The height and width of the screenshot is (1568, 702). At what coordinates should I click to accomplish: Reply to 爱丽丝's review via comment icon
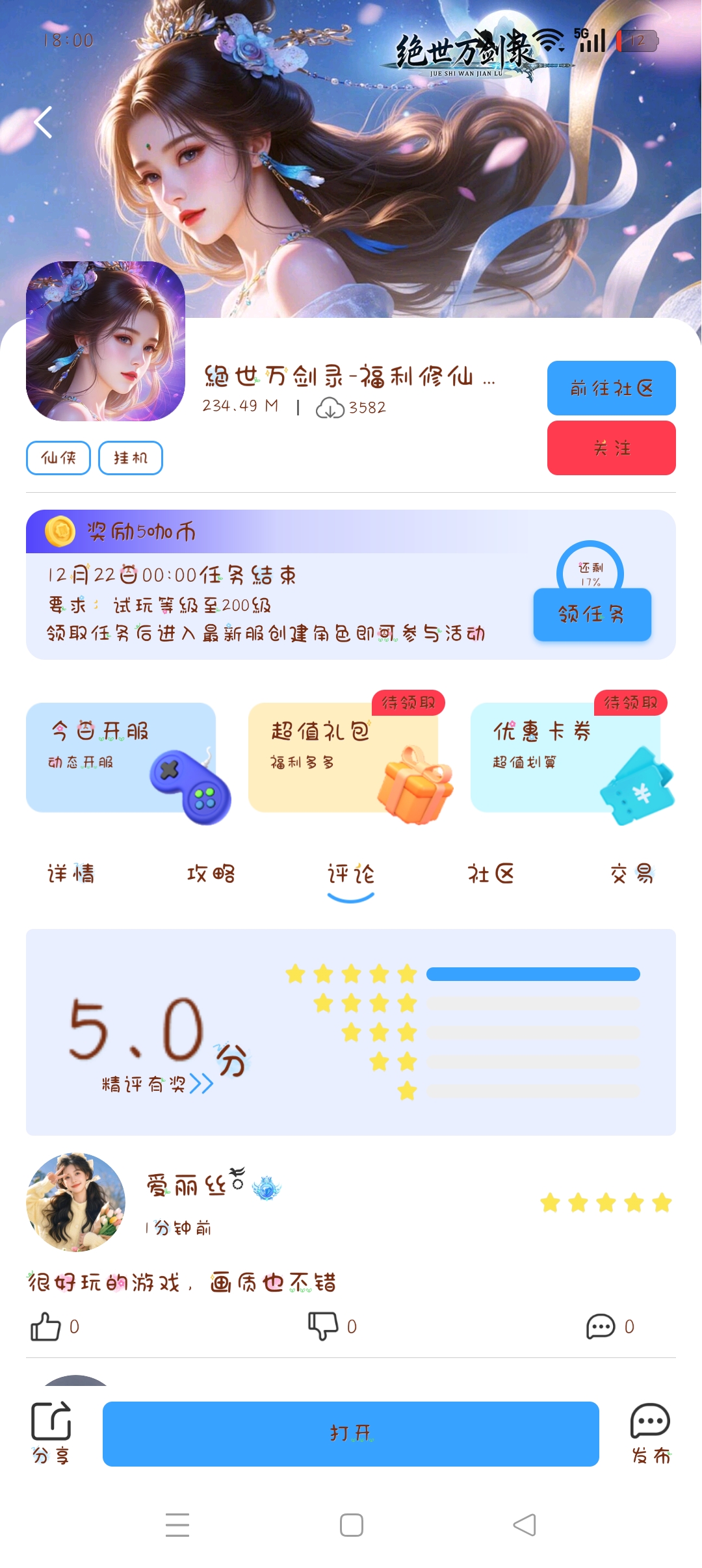tap(601, 1326)
